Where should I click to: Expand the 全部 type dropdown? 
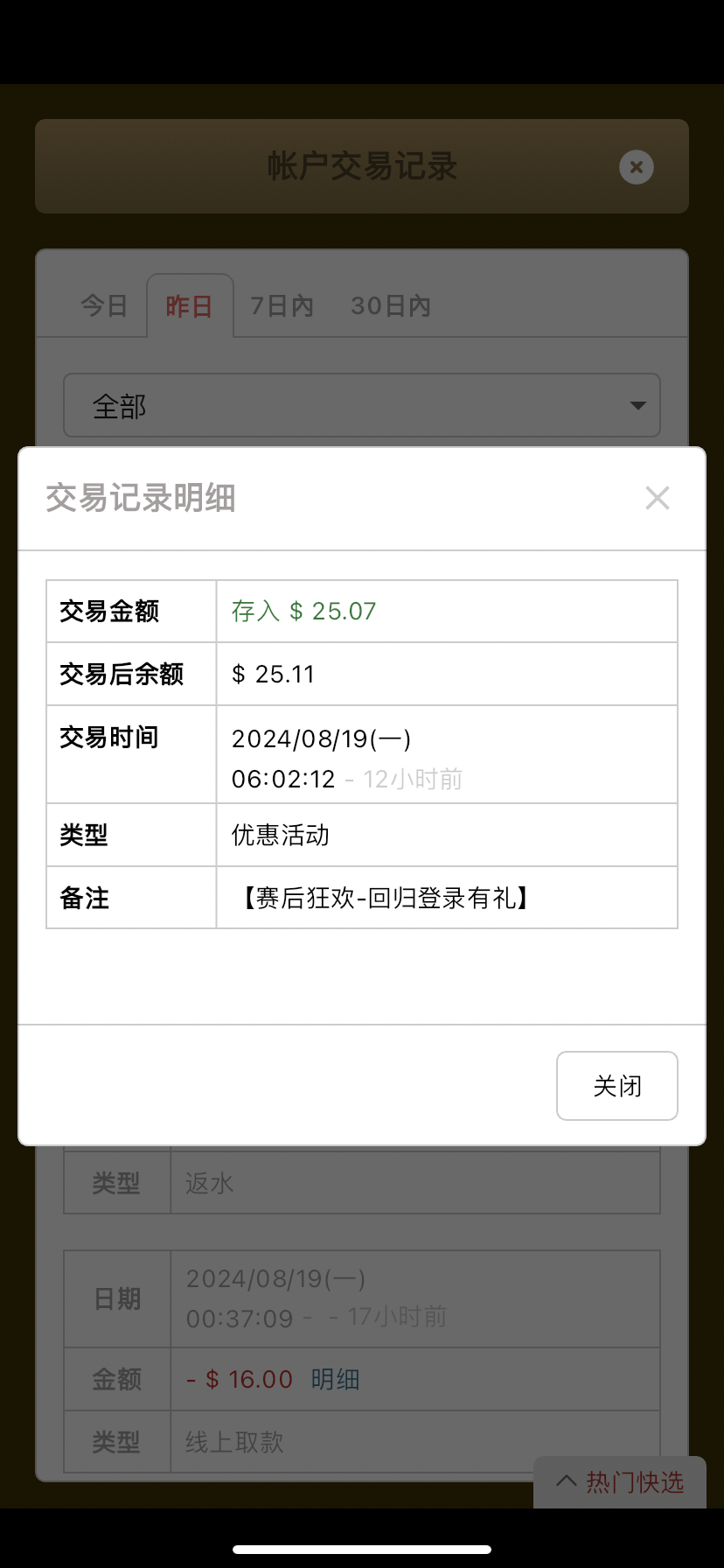coord(362,405)
